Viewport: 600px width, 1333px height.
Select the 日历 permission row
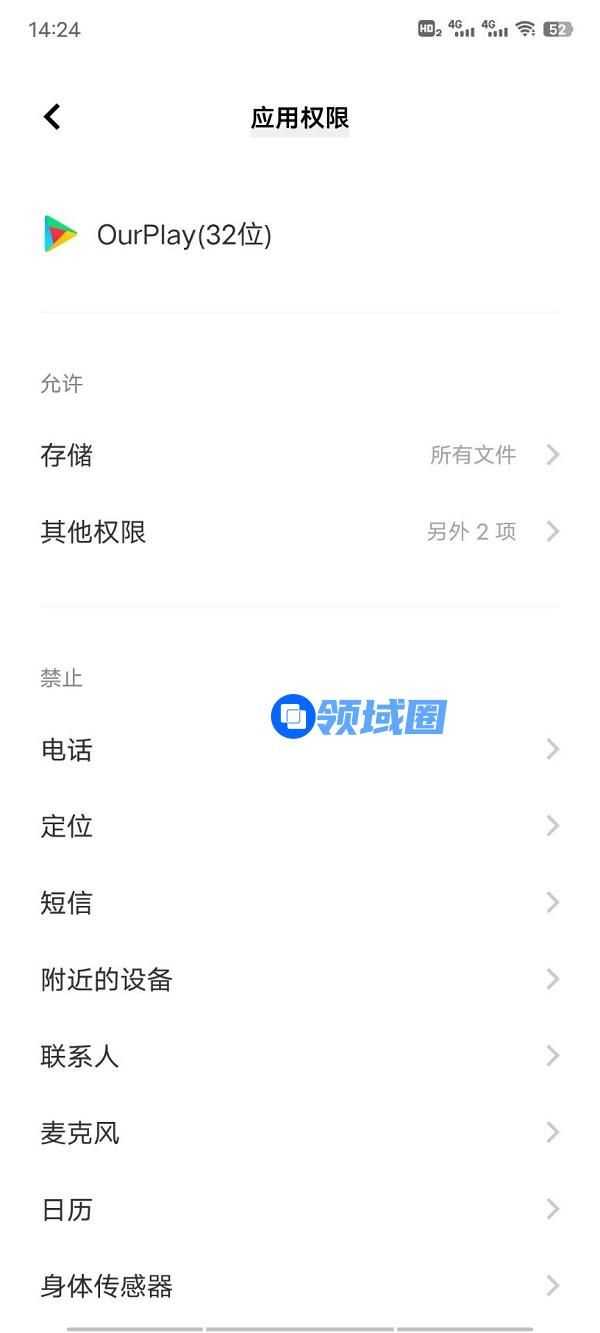coord(300,1209)
